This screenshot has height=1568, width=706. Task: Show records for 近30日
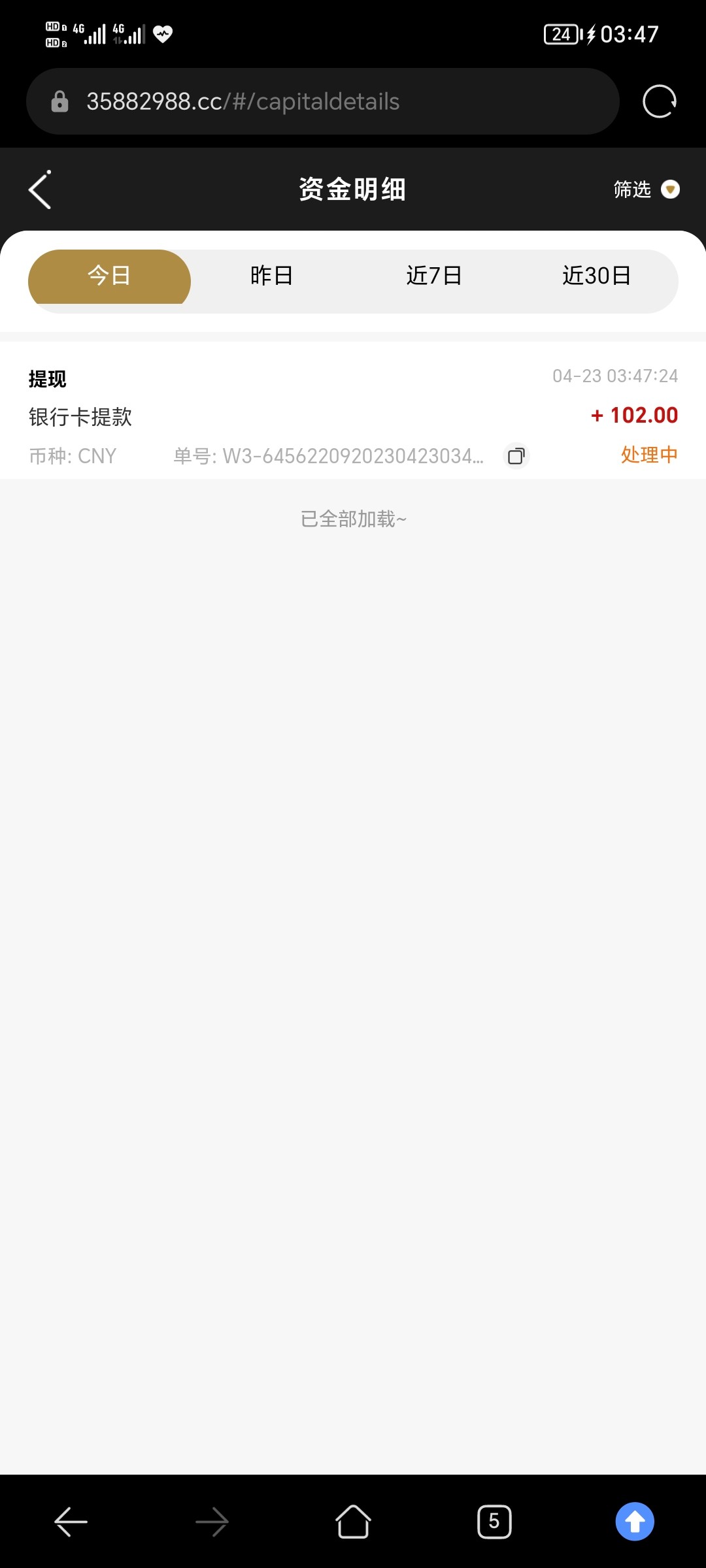(x=596, y=276)
